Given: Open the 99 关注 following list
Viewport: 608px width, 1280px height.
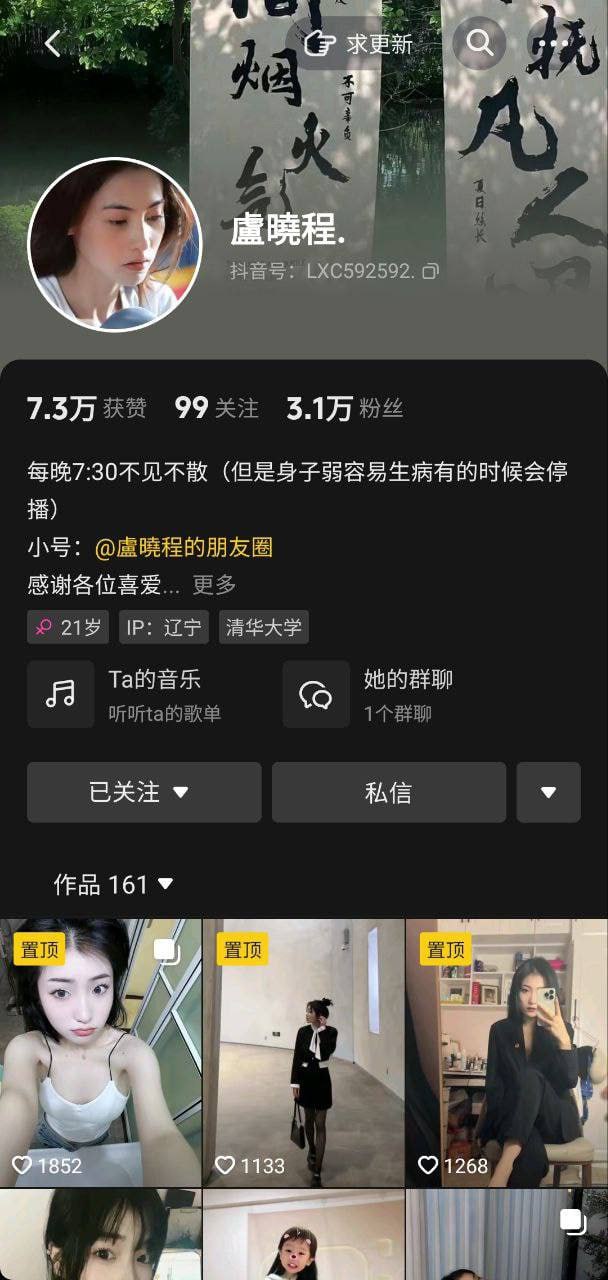Looking at the screenshot, I should coord(216,408).
